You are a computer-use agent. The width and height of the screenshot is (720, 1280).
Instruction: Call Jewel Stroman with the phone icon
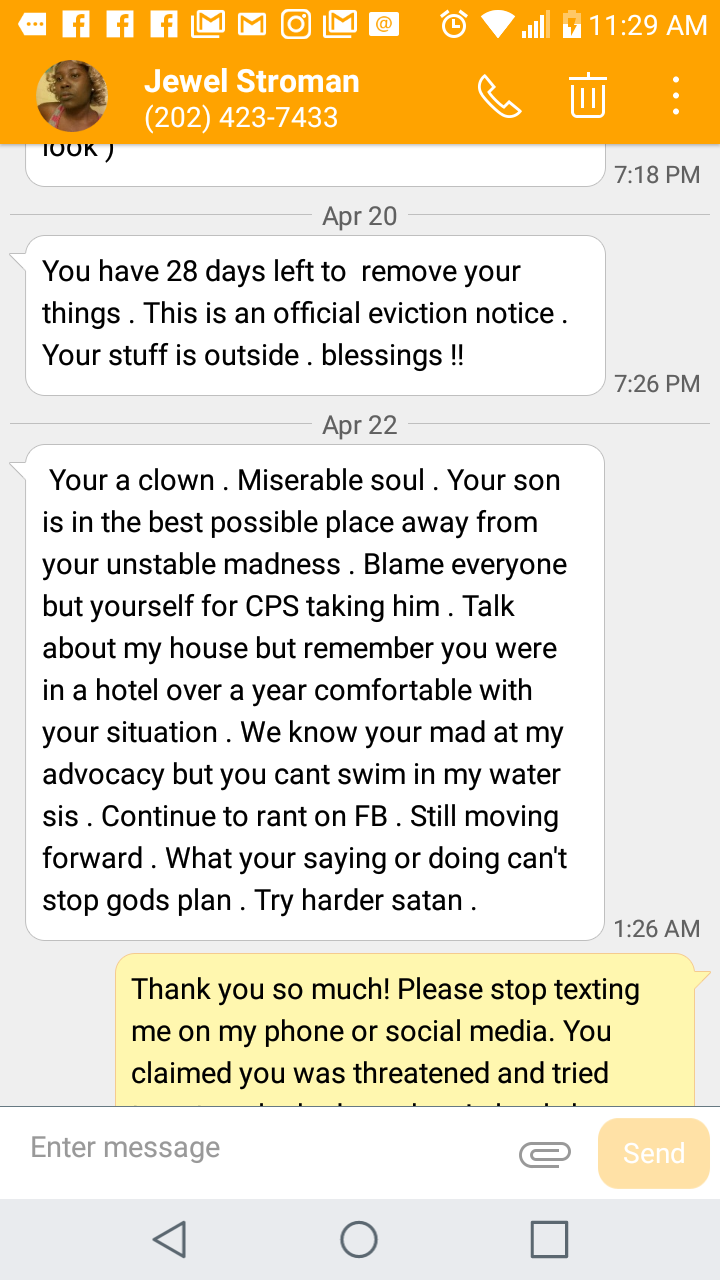(499, 96)
